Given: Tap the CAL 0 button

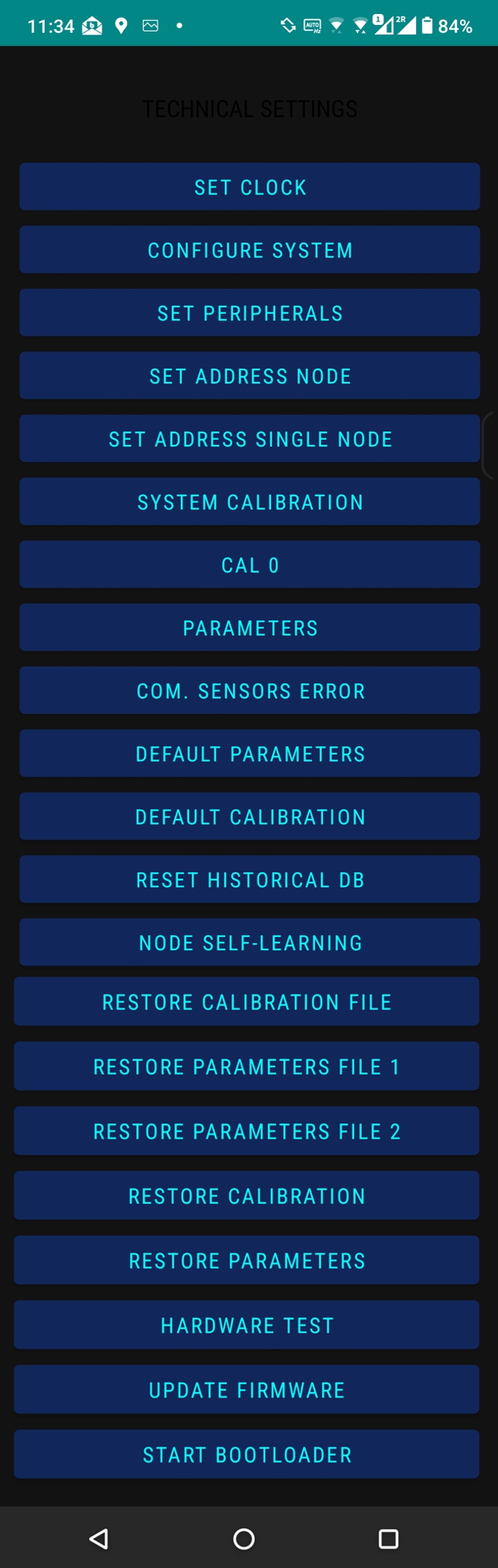Looking at the screenshot, I should pos(250,565).
